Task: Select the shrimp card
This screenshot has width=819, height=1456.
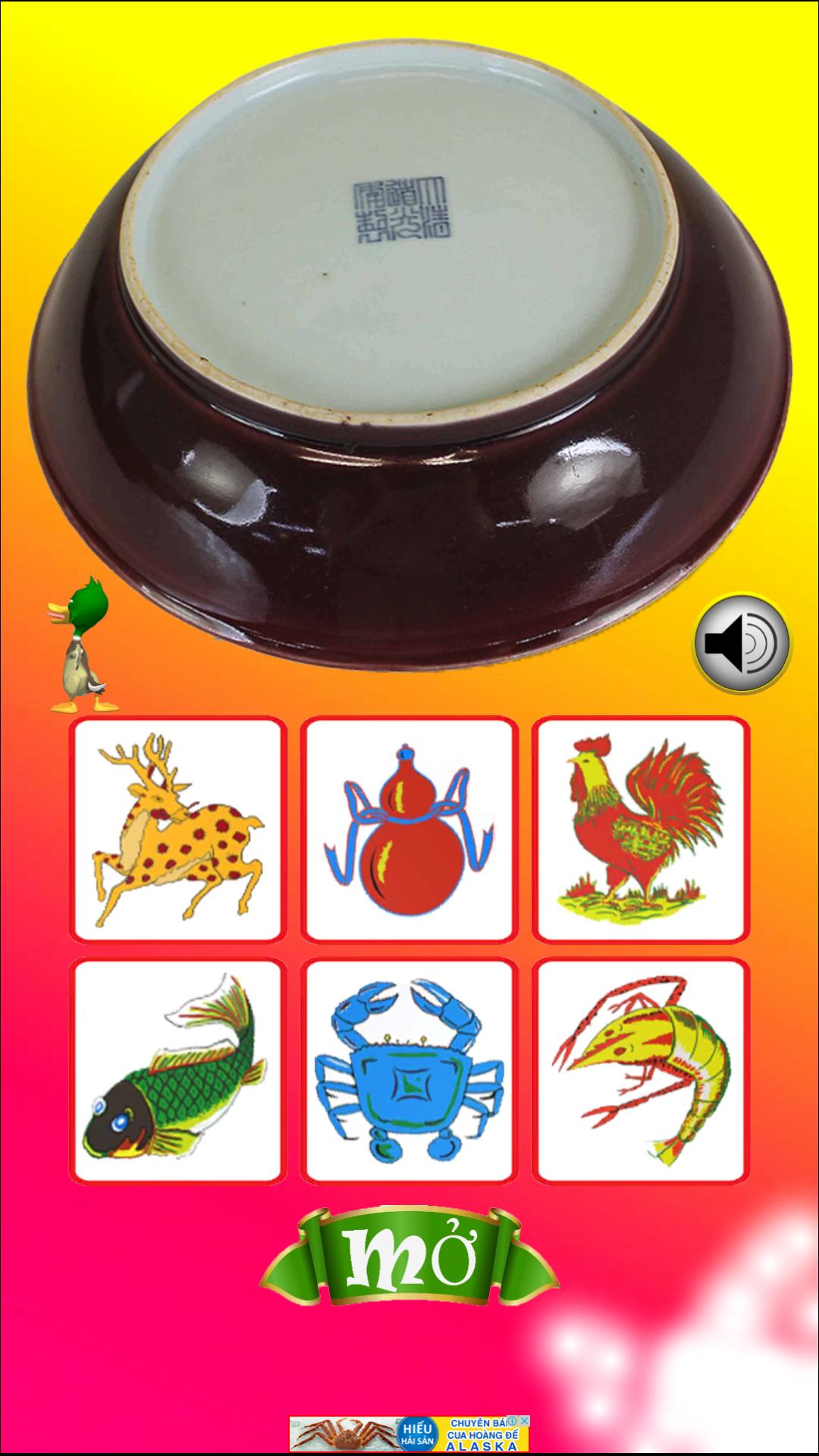Action: point(641,1071)
